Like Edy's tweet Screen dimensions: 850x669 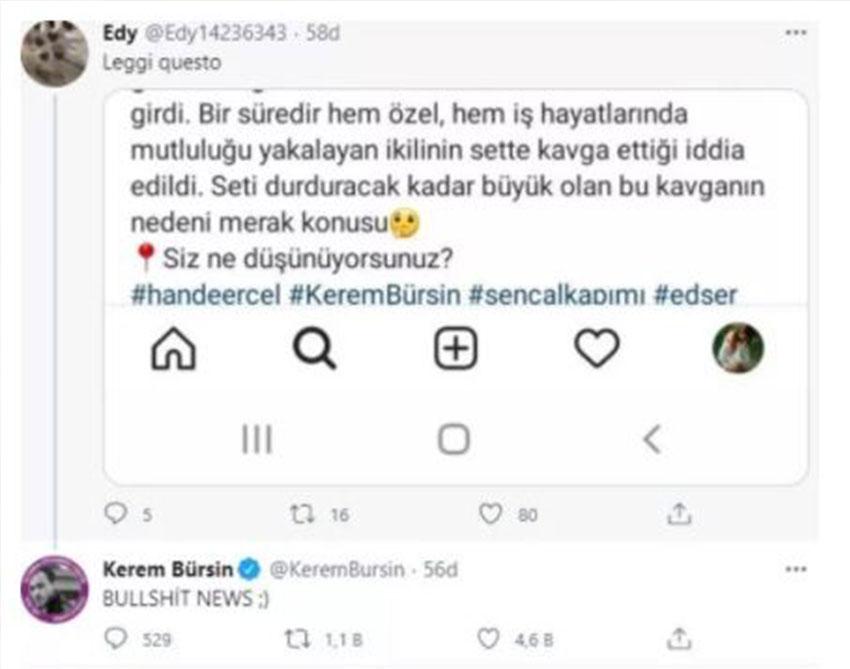coord(490,514)
